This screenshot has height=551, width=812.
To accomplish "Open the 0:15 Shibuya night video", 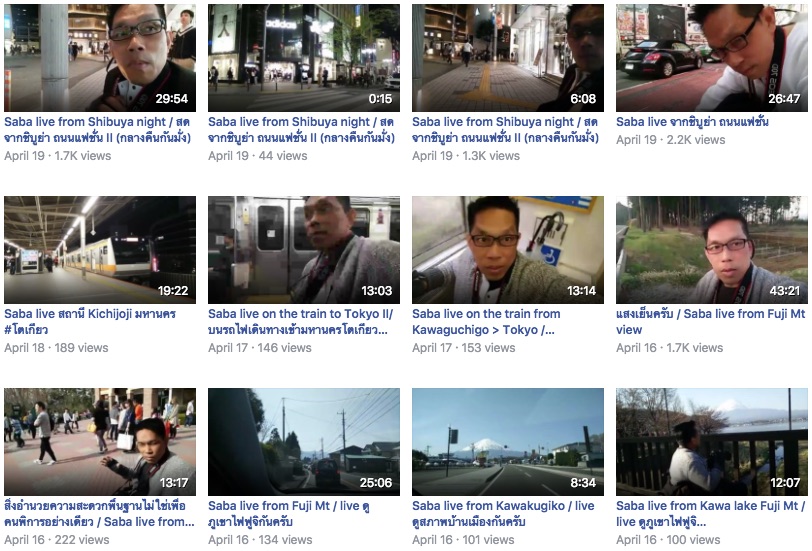I will (x=304, y=57).
